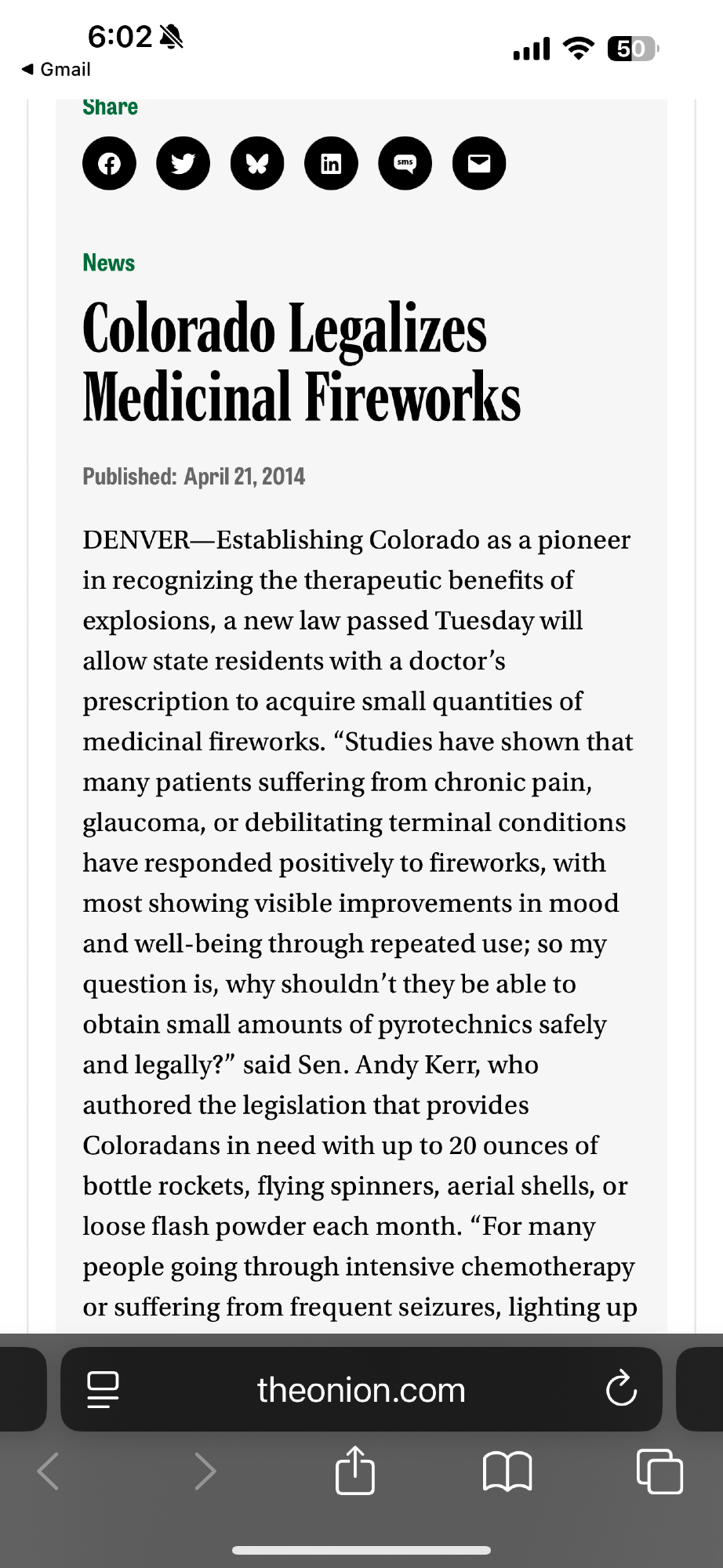Open Safari page settings menu

[x=103, y=1390]
